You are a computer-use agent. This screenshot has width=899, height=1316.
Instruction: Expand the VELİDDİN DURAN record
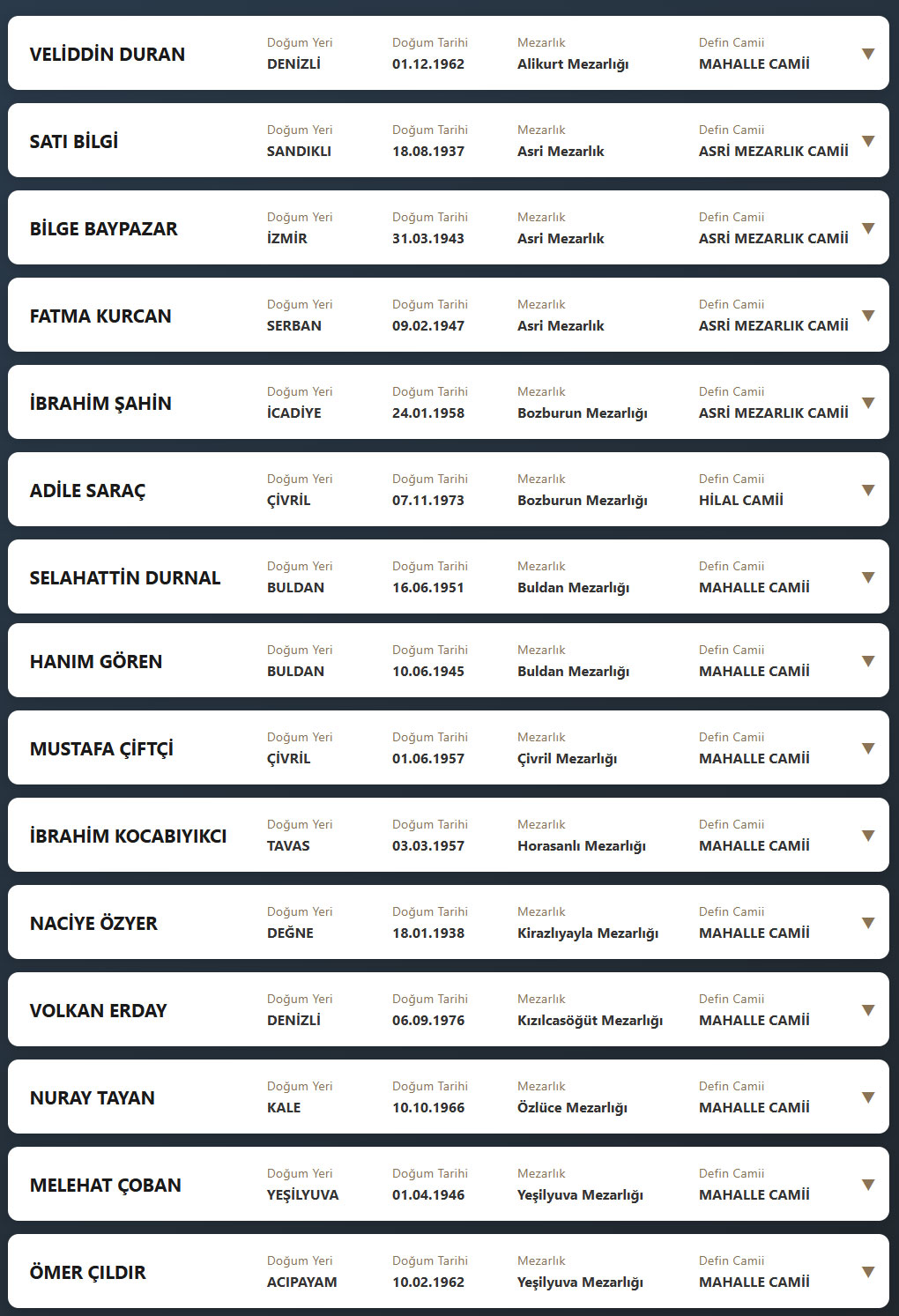pyautogui.click(x=868, y=54)
